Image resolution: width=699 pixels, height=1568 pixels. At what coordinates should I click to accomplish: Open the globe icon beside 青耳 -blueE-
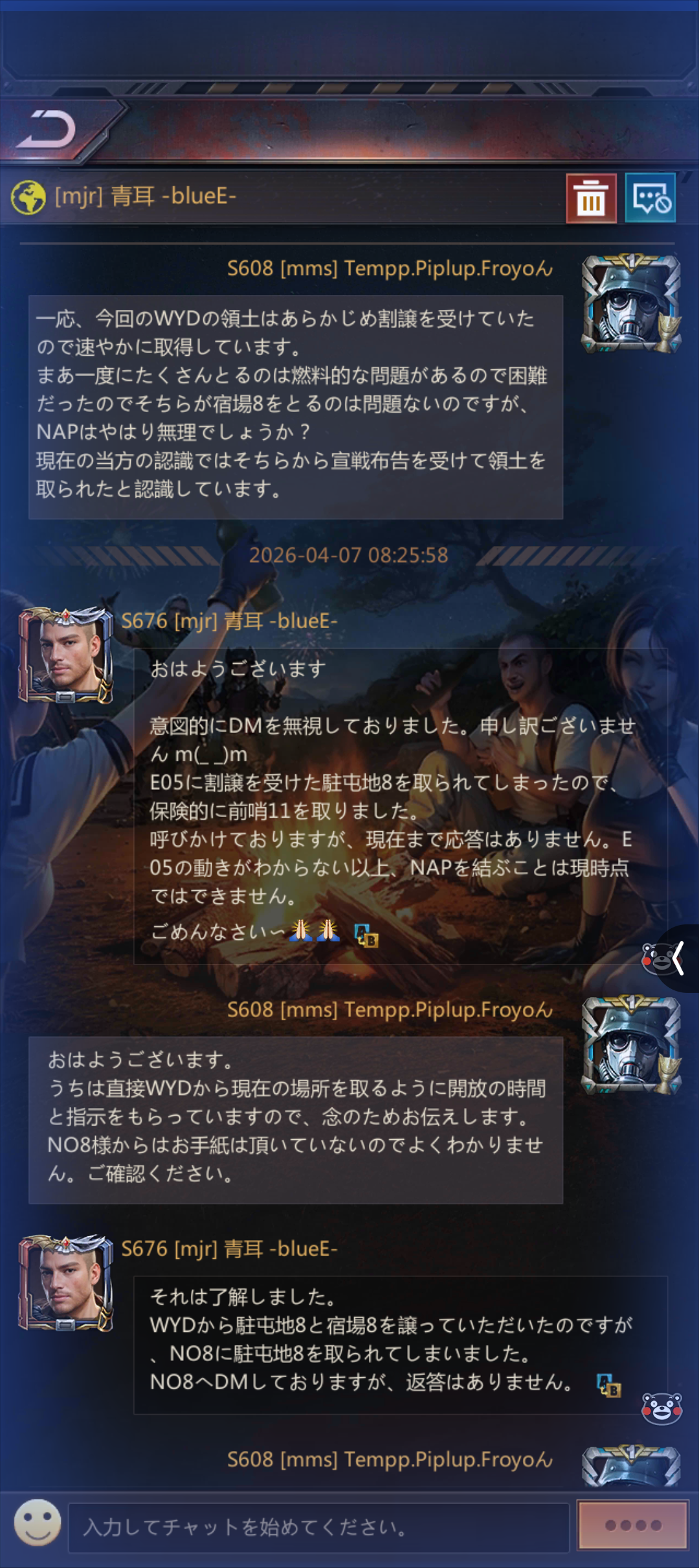pos(28,197)
